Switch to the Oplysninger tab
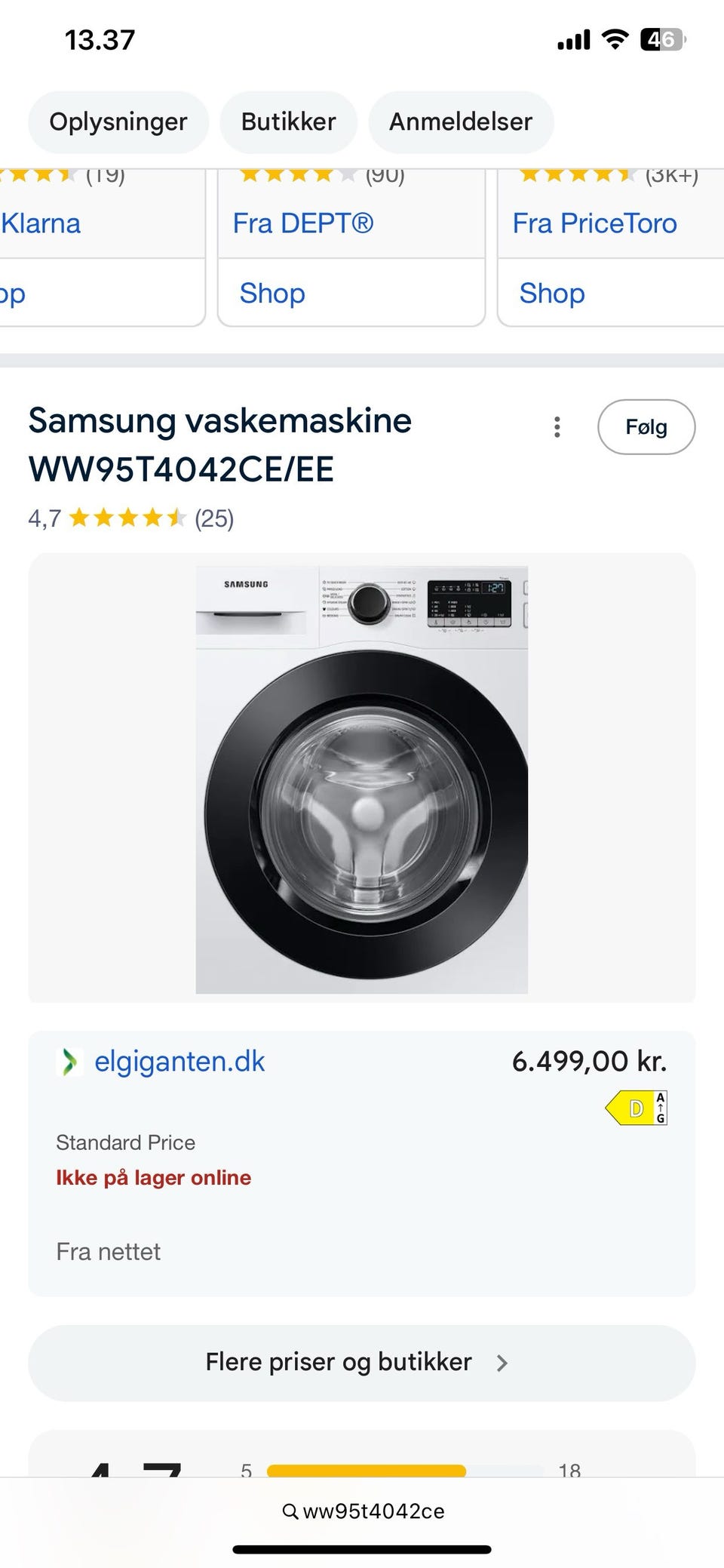724x1568 pixels. [118, 121]
